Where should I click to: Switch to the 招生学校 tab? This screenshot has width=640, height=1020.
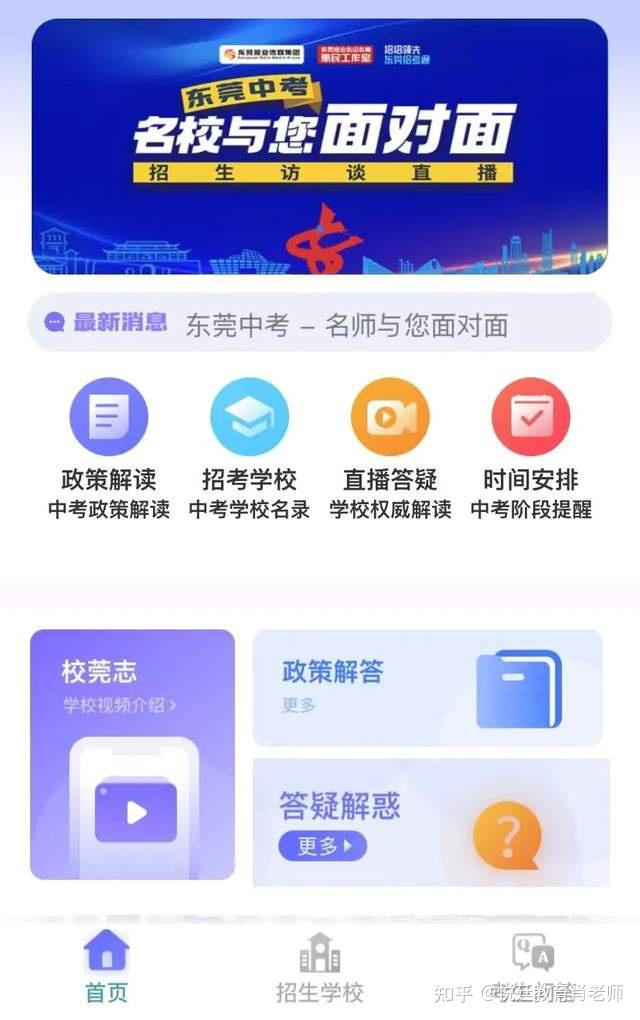320,965
